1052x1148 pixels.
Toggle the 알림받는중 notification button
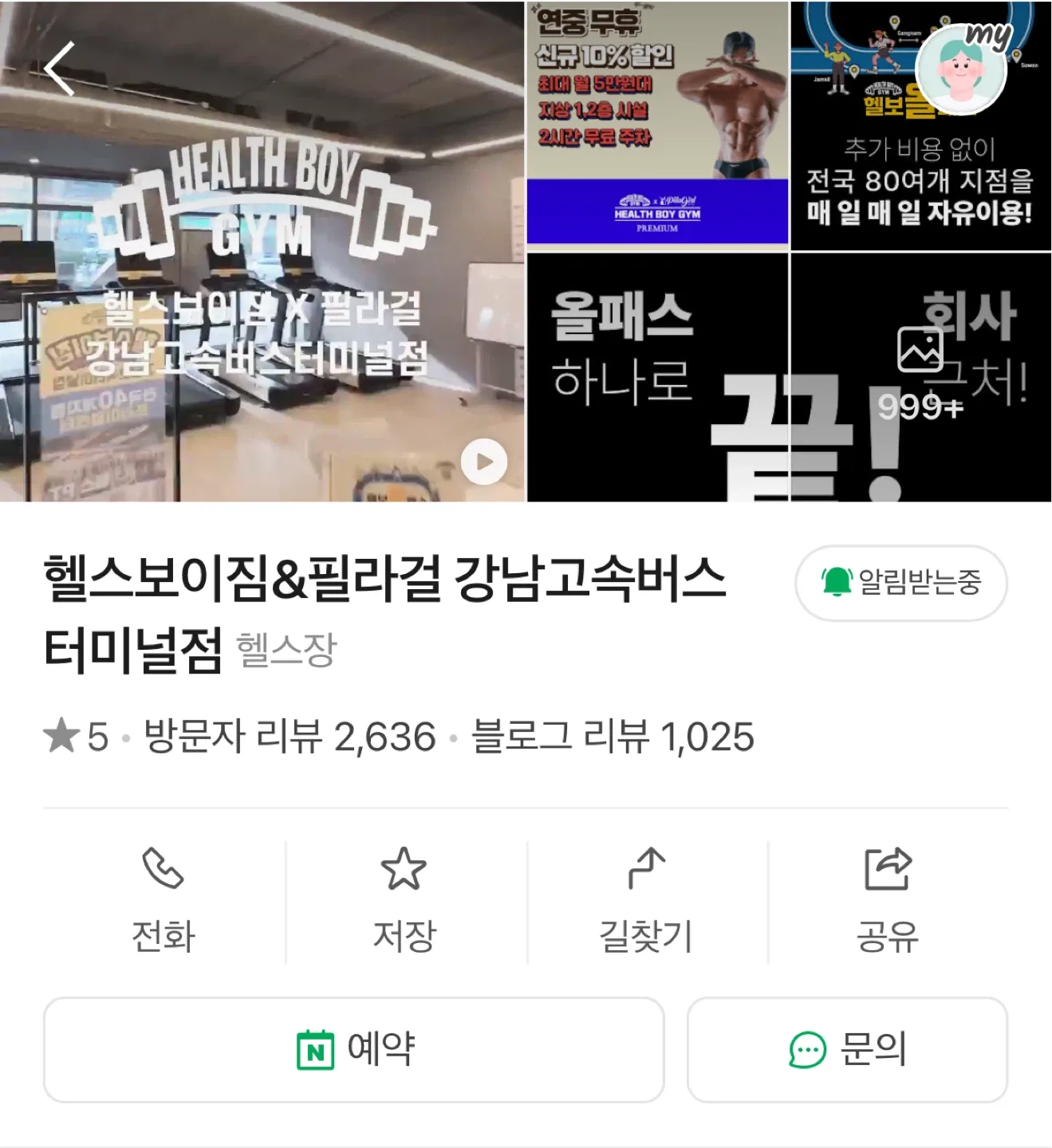[901, 583]
